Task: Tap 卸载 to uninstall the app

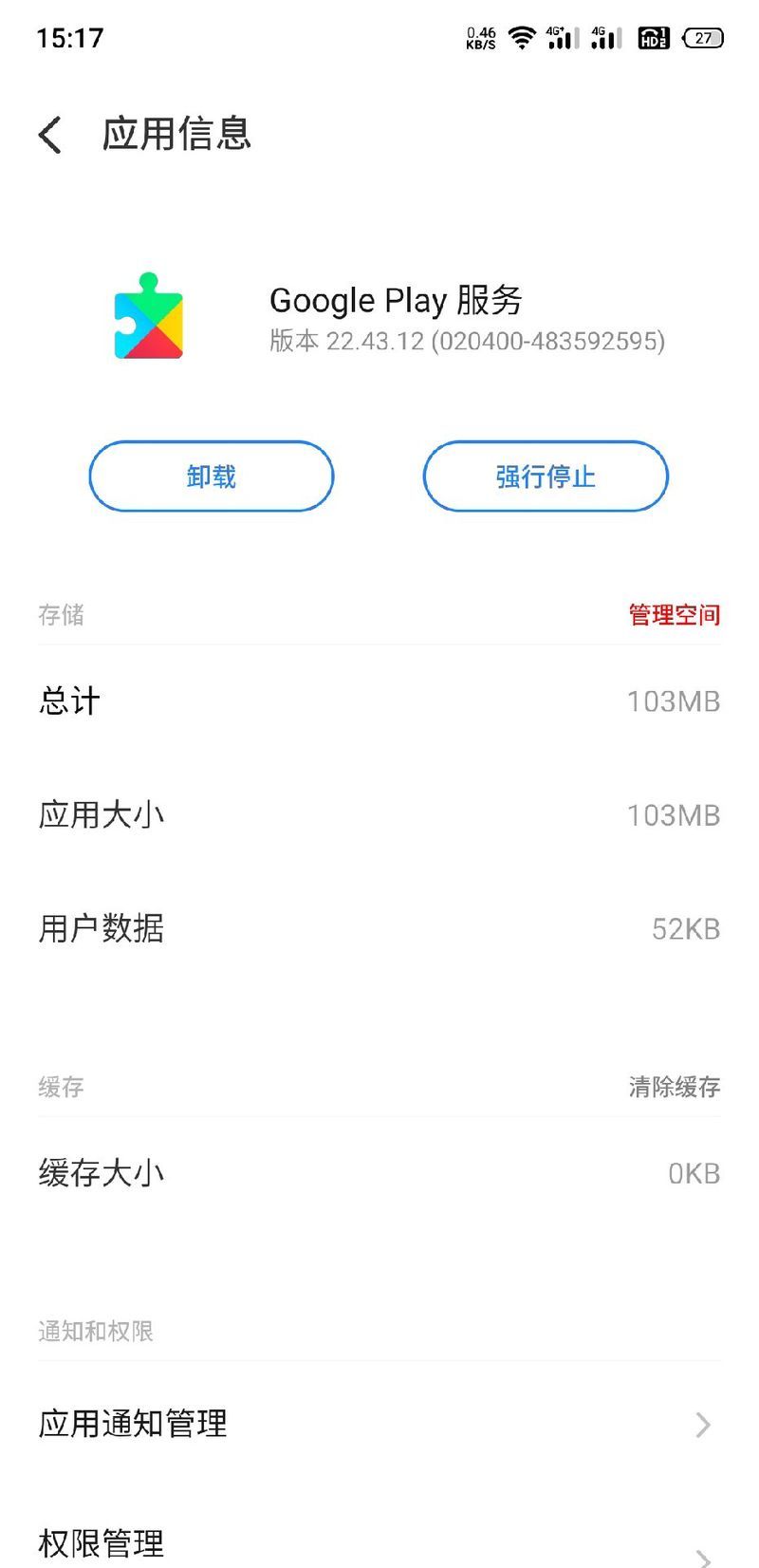Action: [211, 476]
